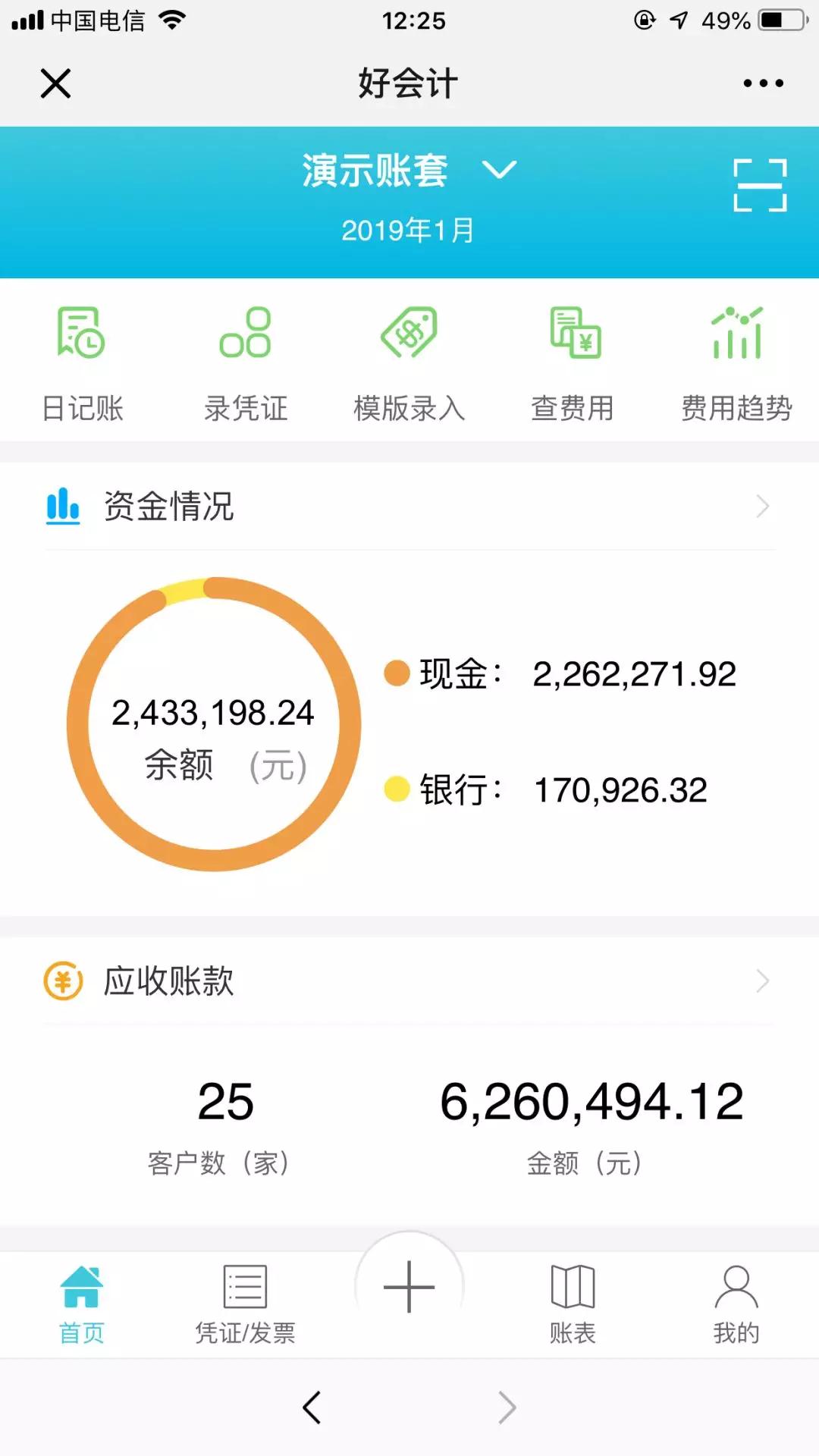Close the 好会计 mini program

pyautogui.click(x=55, y=83)
